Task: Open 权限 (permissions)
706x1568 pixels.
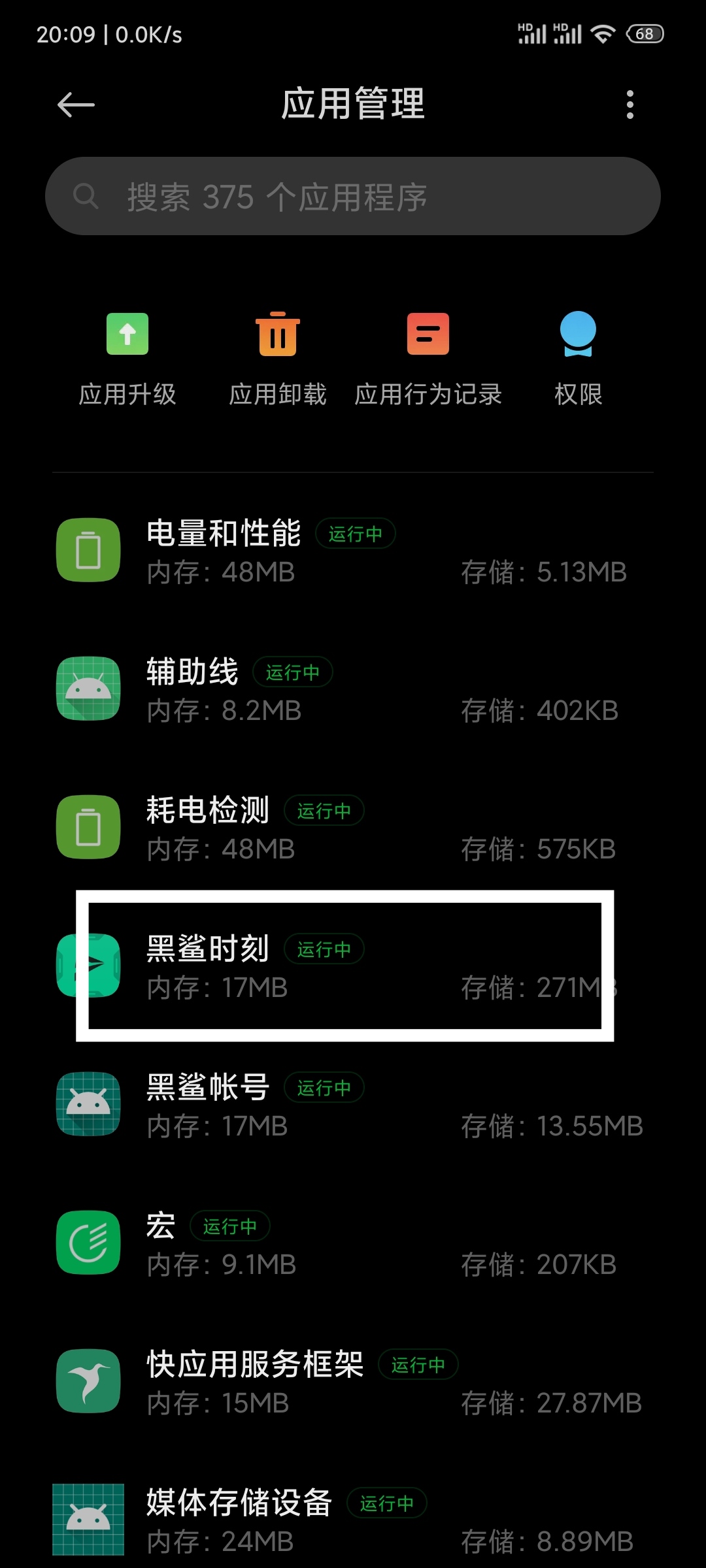Action: tap(578, 359)
